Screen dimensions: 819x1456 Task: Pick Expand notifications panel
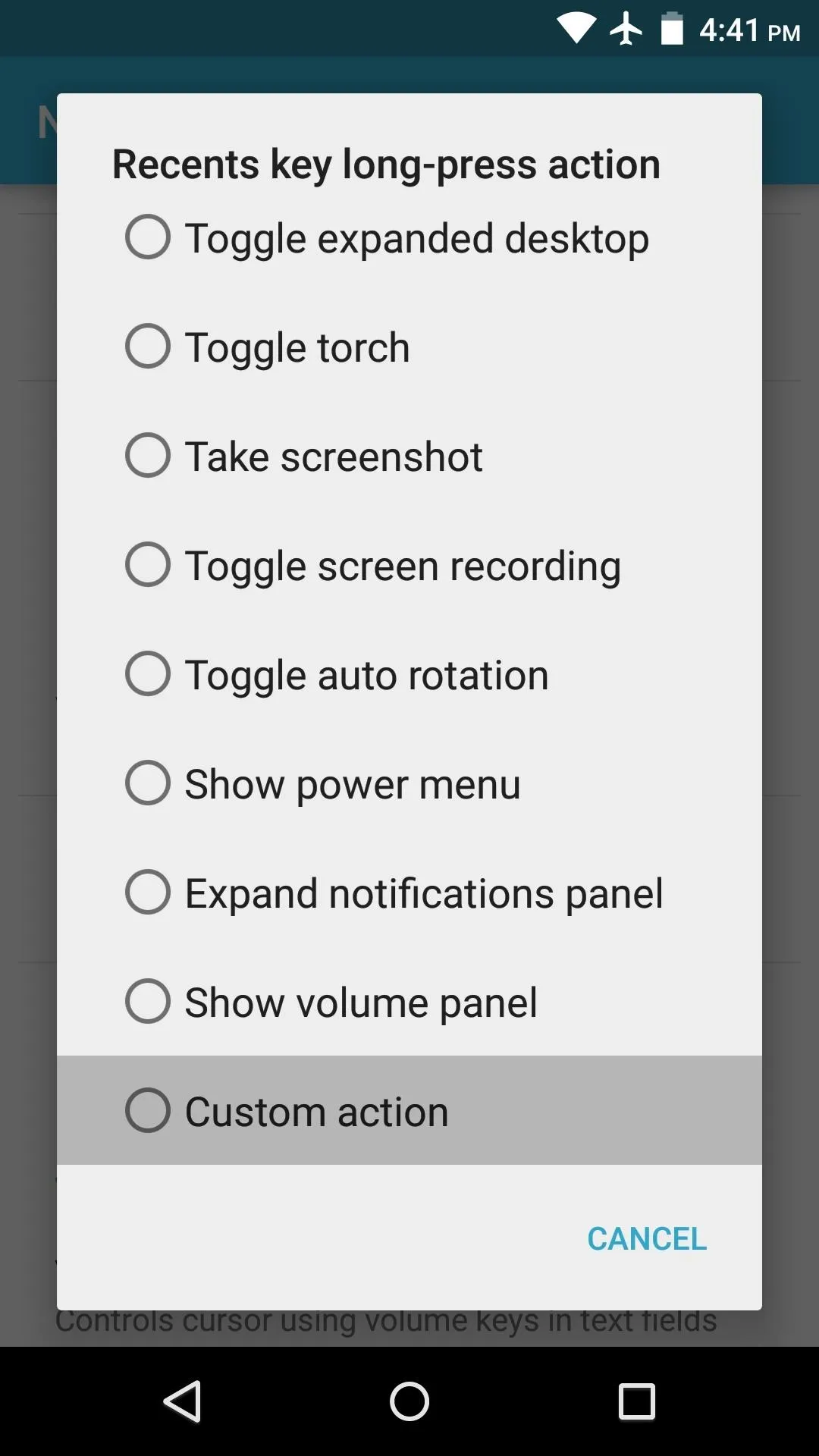point(409,893)
